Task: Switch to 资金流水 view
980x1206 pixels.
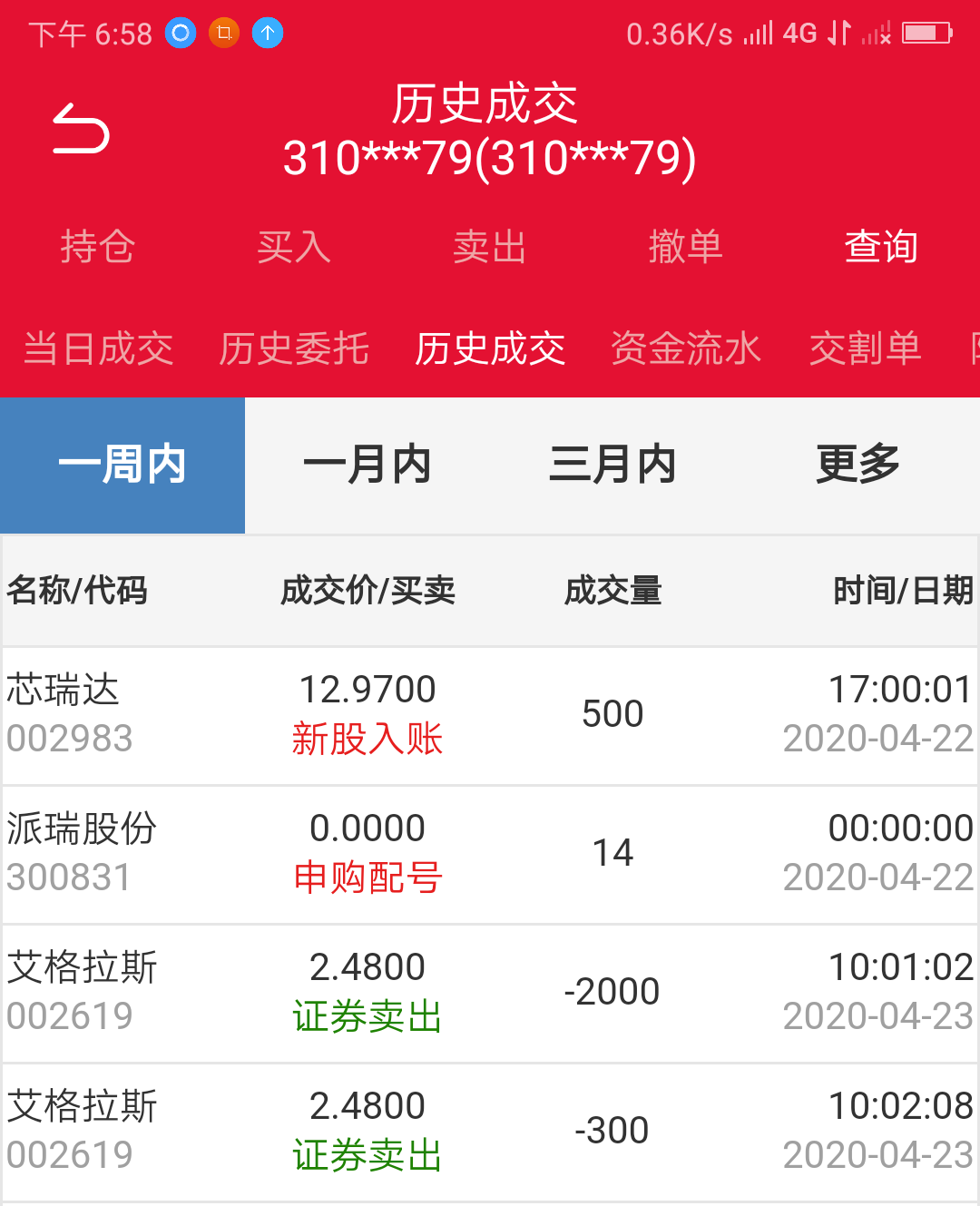Action: (686, 349)
